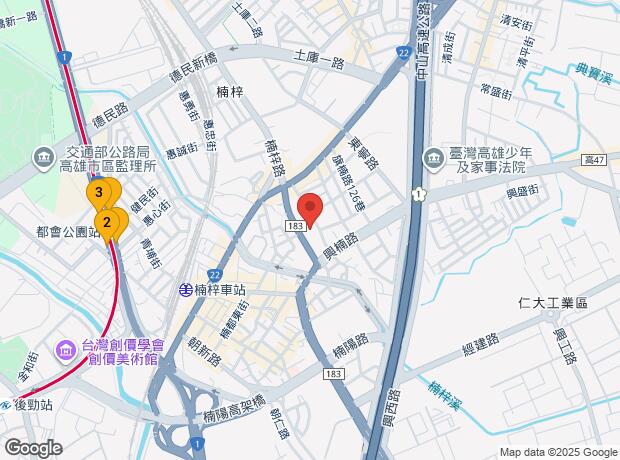Open 台灣創價學會創價美術館 museum marker
Image resolution: width=620 pixels, height=460 pixels.
click(x=66, y=351)
